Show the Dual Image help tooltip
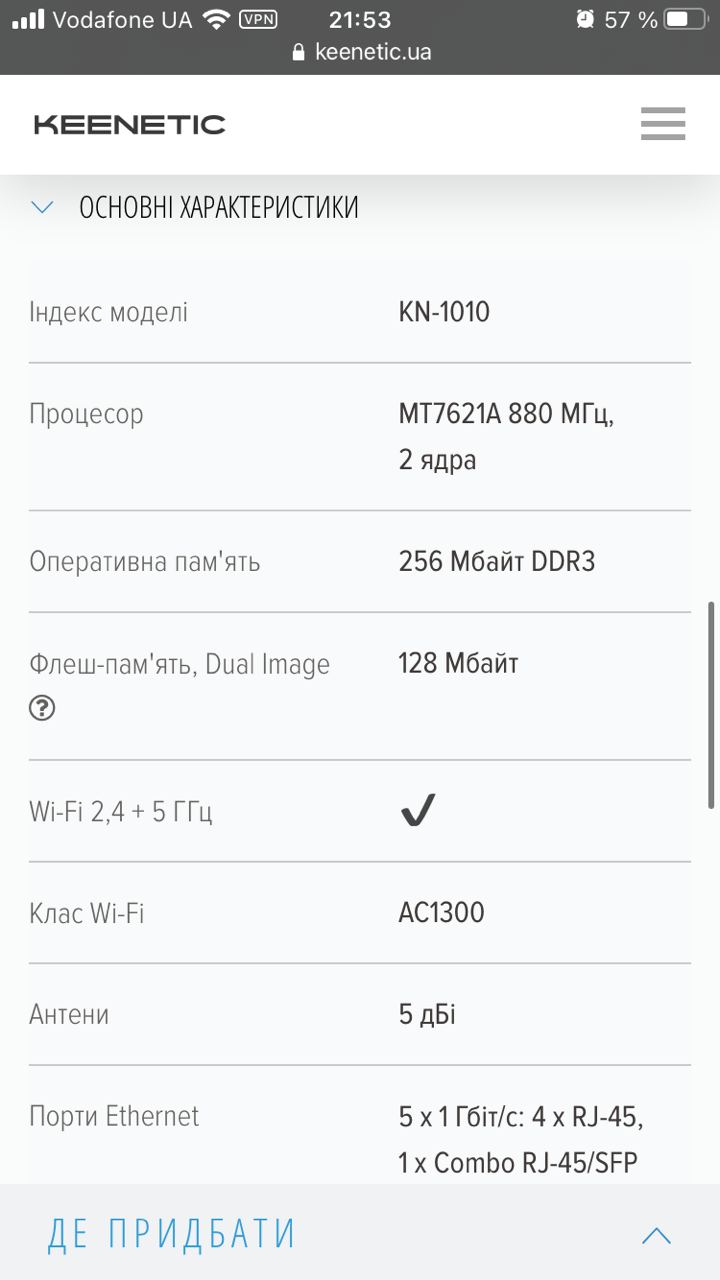The image size is (720, 1280). pyautogui.click(x=42, y=708)
